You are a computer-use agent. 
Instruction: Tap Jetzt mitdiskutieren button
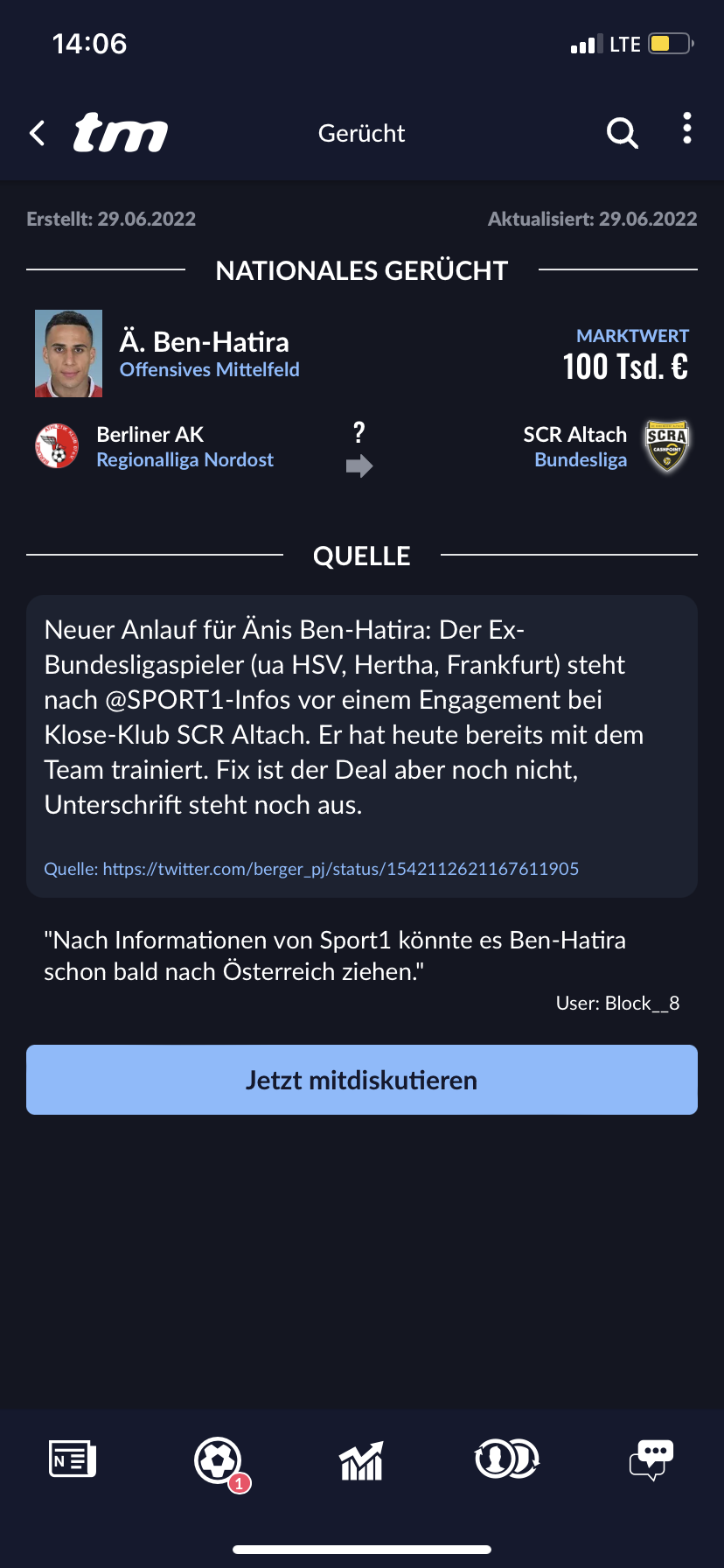pos(362,1080)
